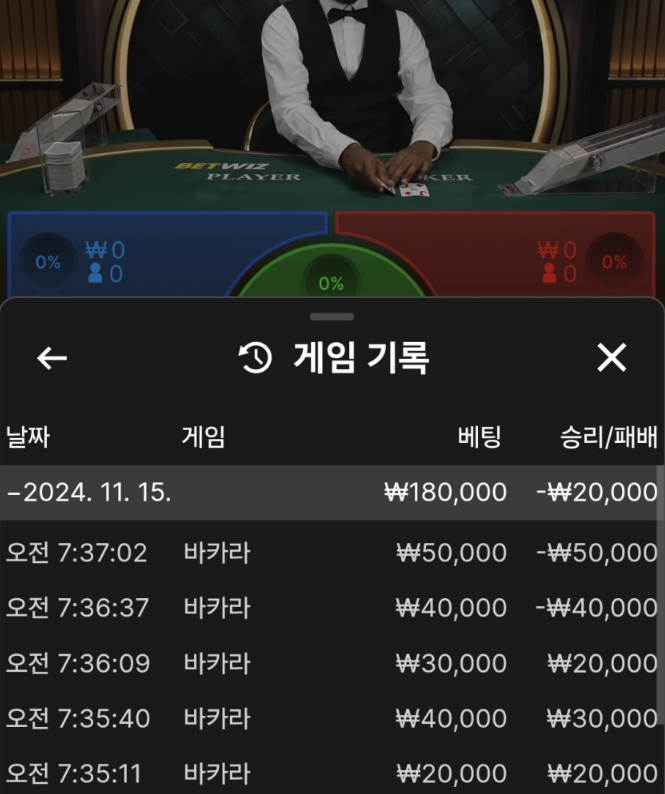Close the game history sheet

point(611,357)
